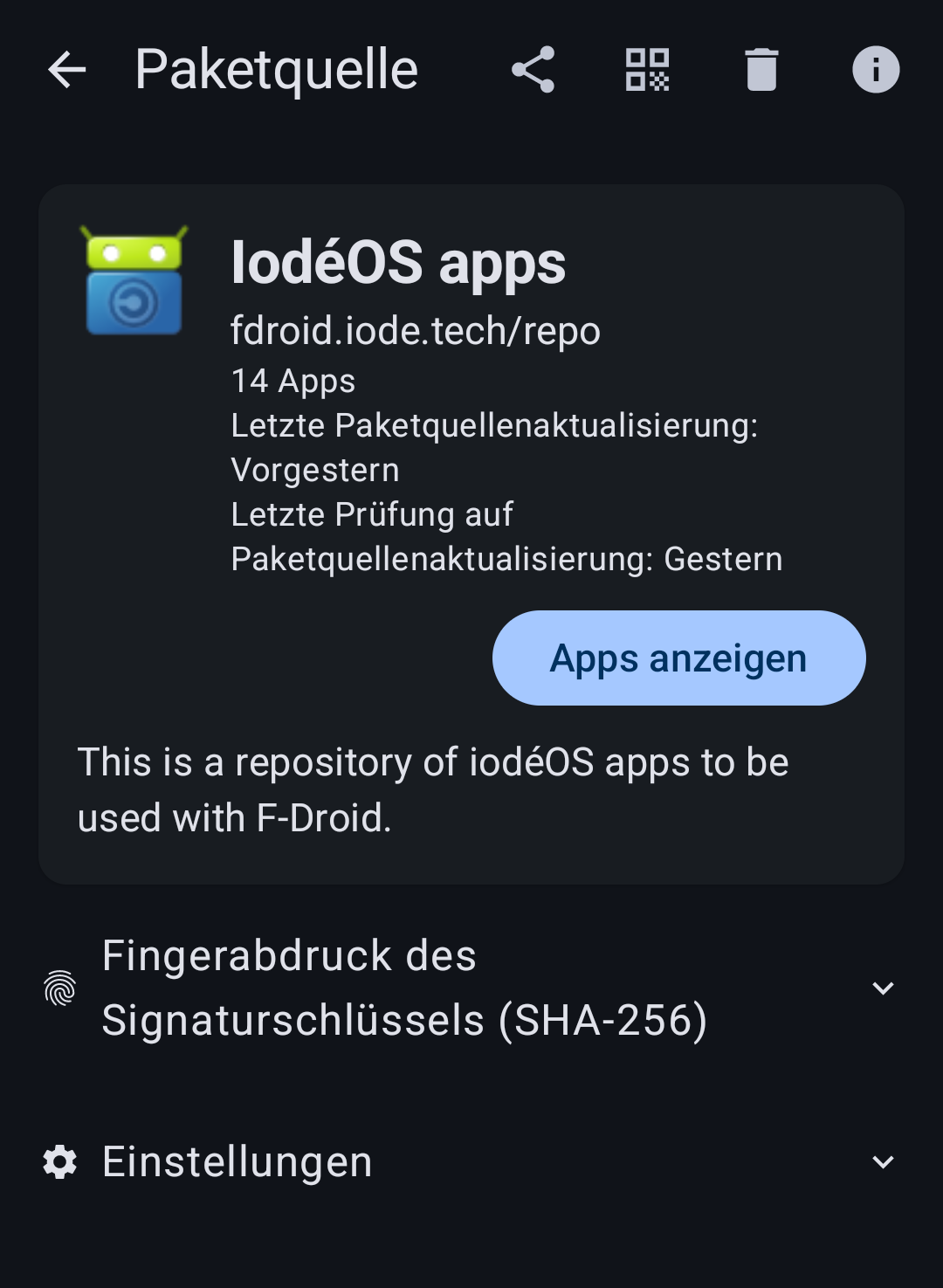Go back from Paketquelle screen

point(66,70)
